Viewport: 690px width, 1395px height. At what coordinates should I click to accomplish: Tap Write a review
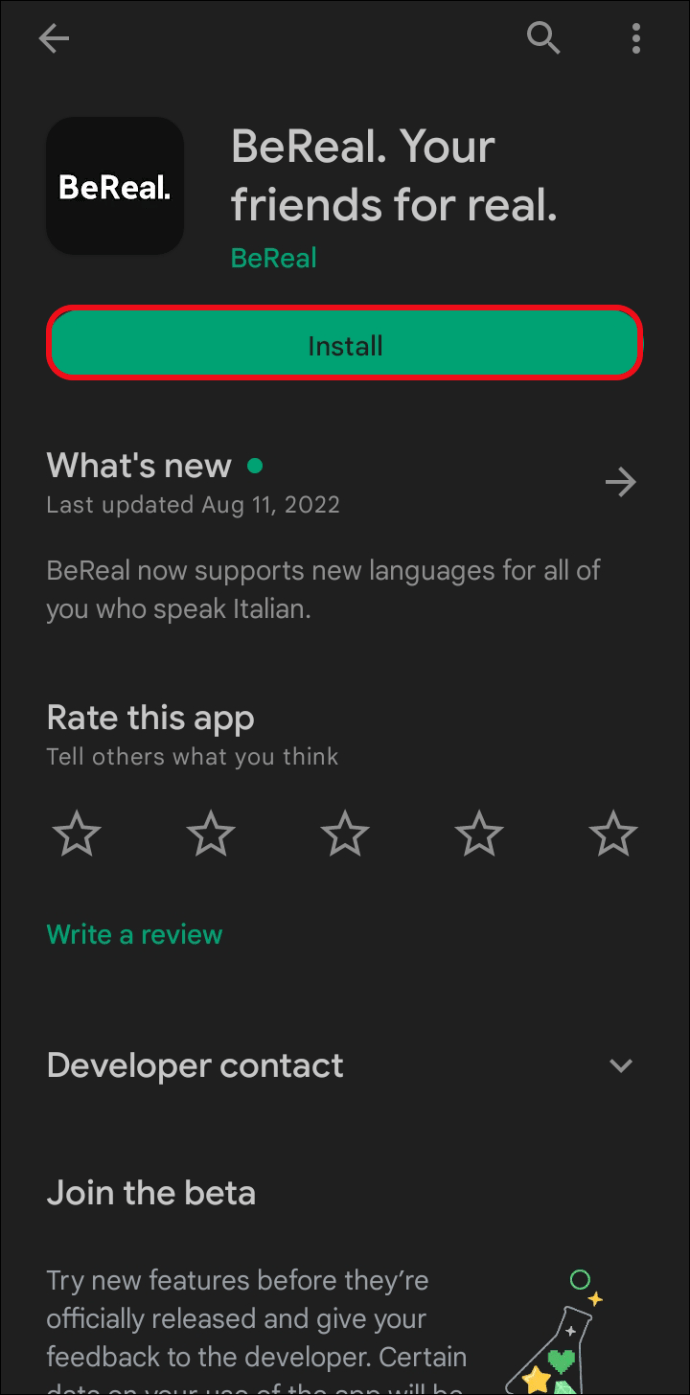[134, 934]
